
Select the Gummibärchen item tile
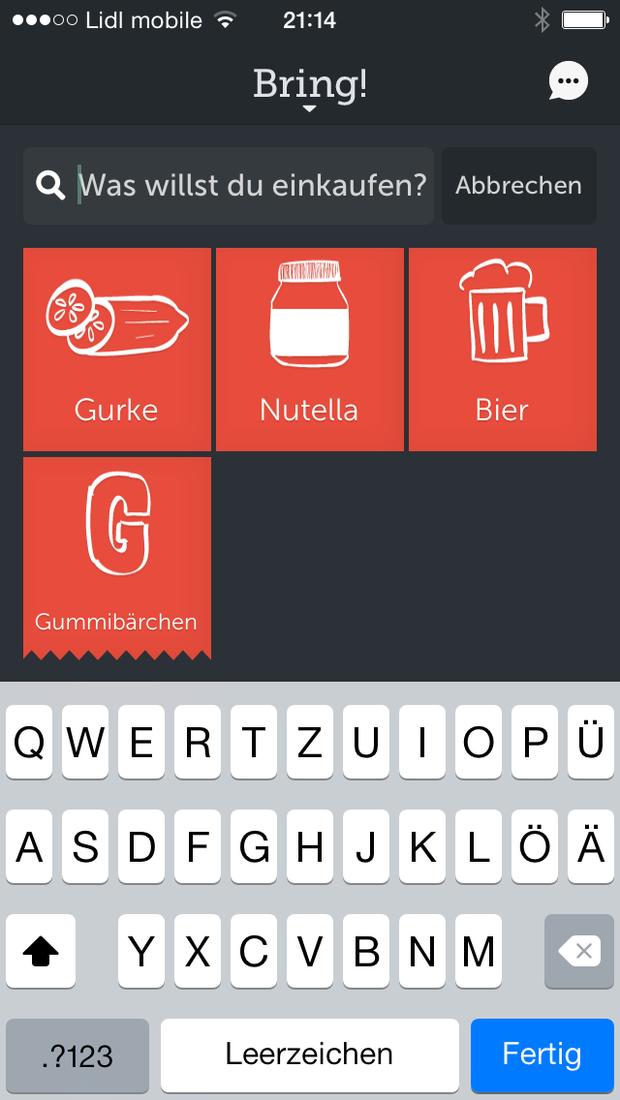pos(117,558)
